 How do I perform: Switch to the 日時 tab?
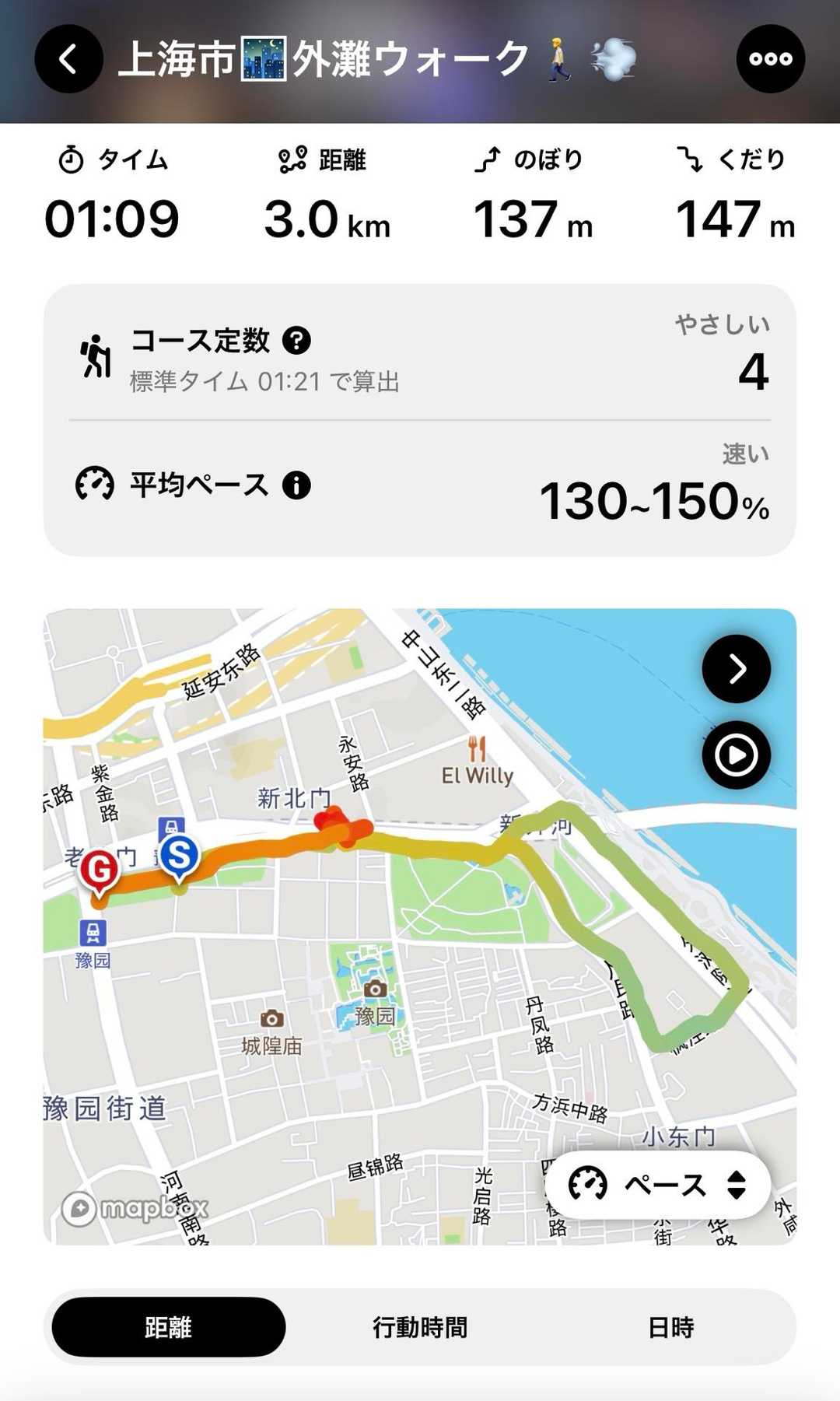(x=671, y=1327)
